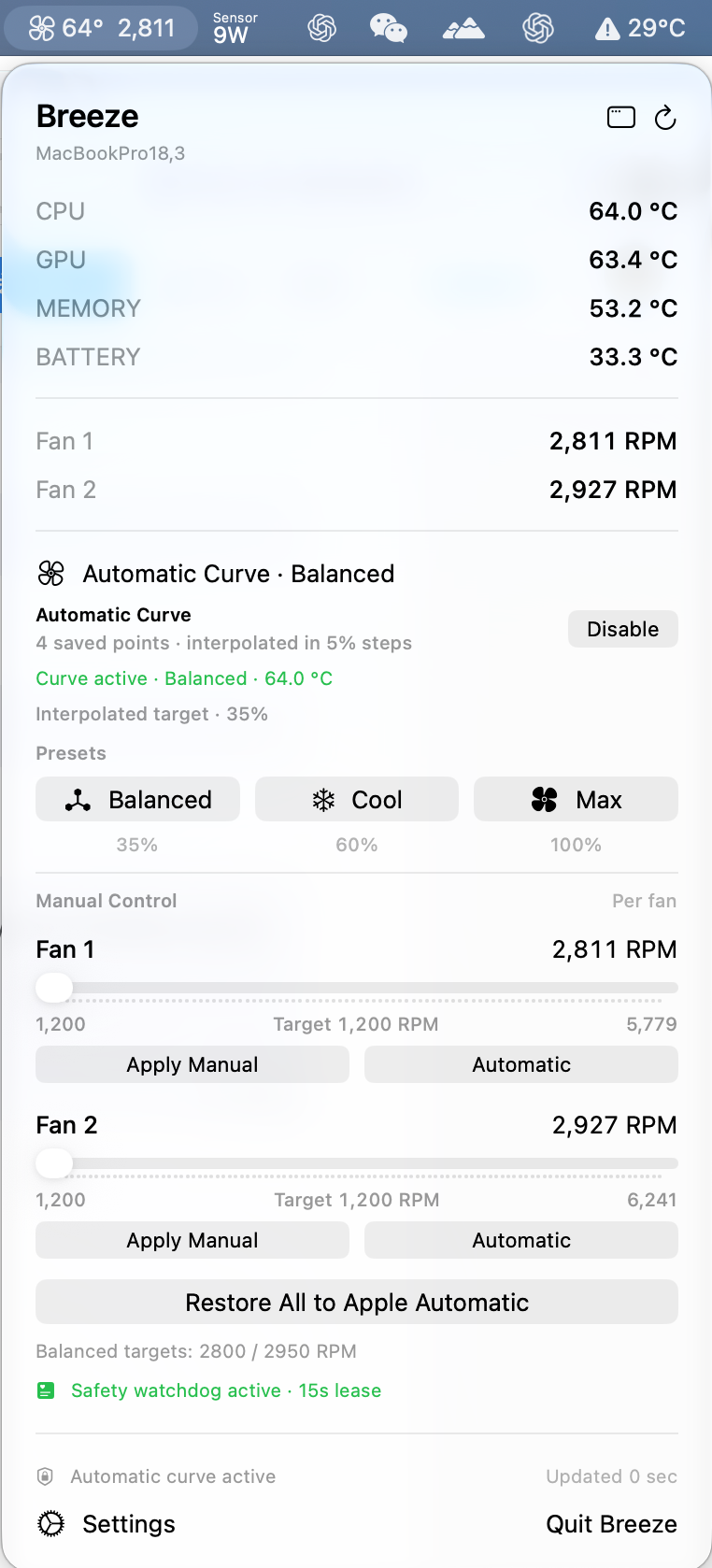Click the Fan 1 speed slider

click(x=357, y=987)
